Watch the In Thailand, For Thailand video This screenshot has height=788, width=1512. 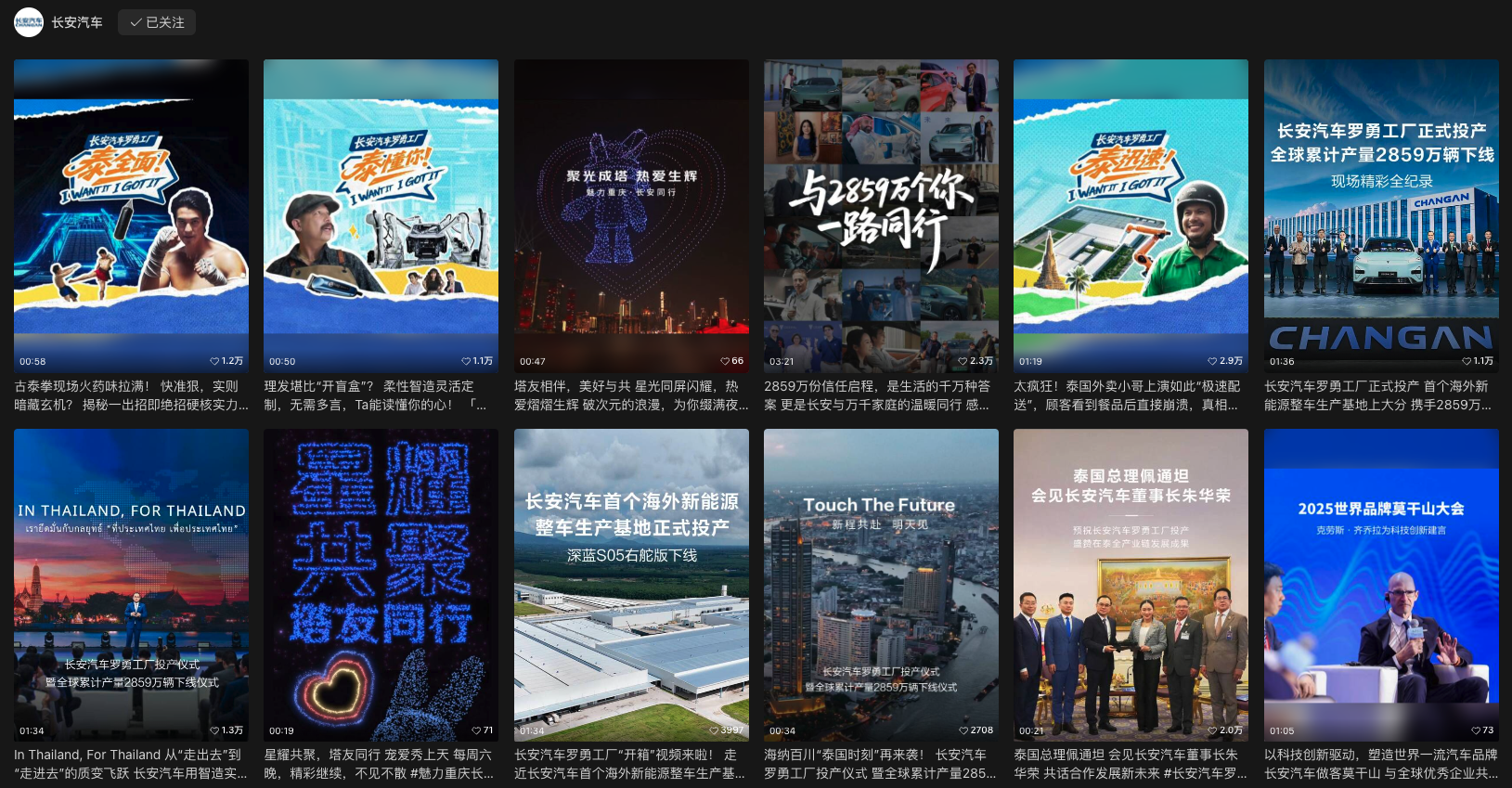coord(131,585)
